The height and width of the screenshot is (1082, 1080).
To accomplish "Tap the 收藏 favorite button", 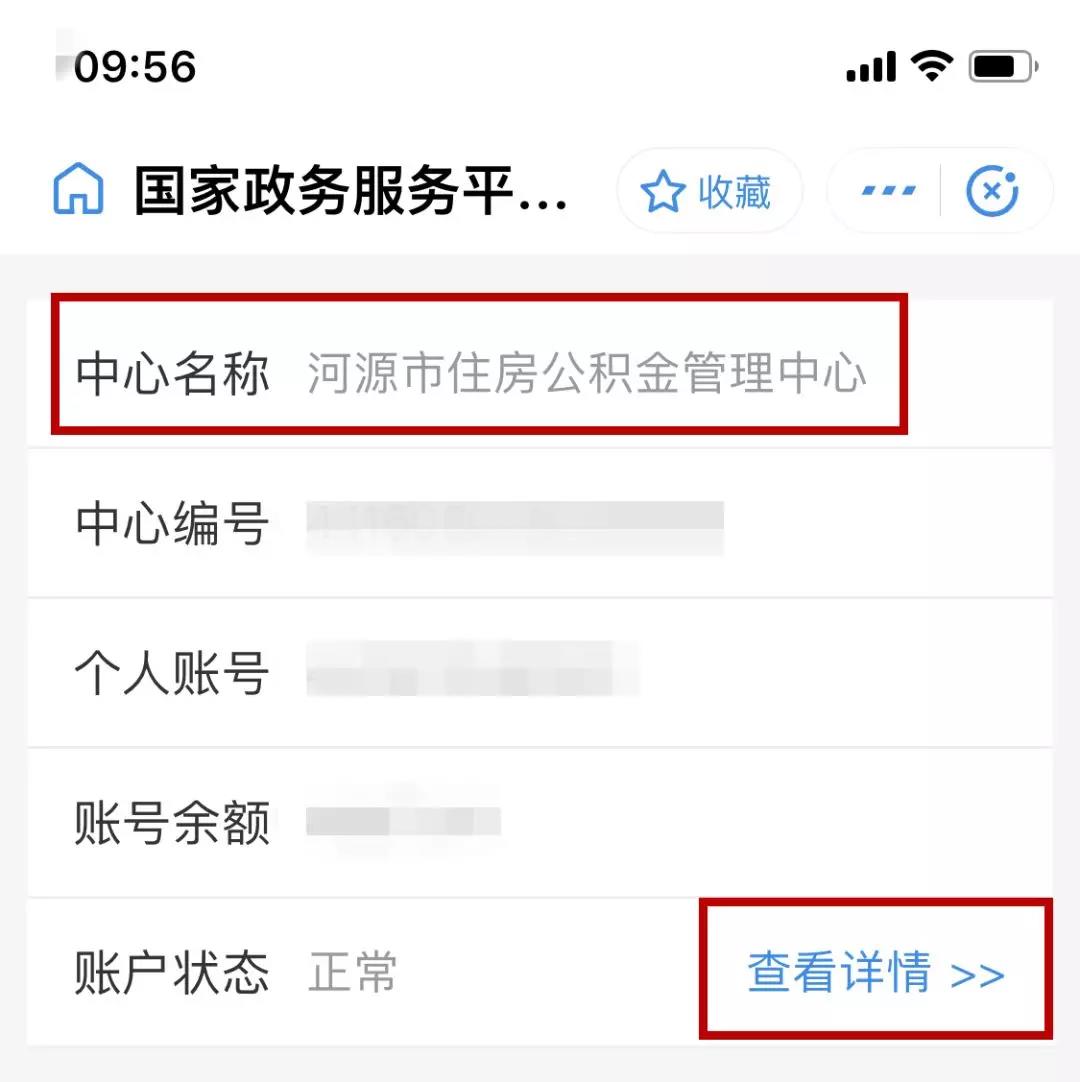I will tap(709, 191).
